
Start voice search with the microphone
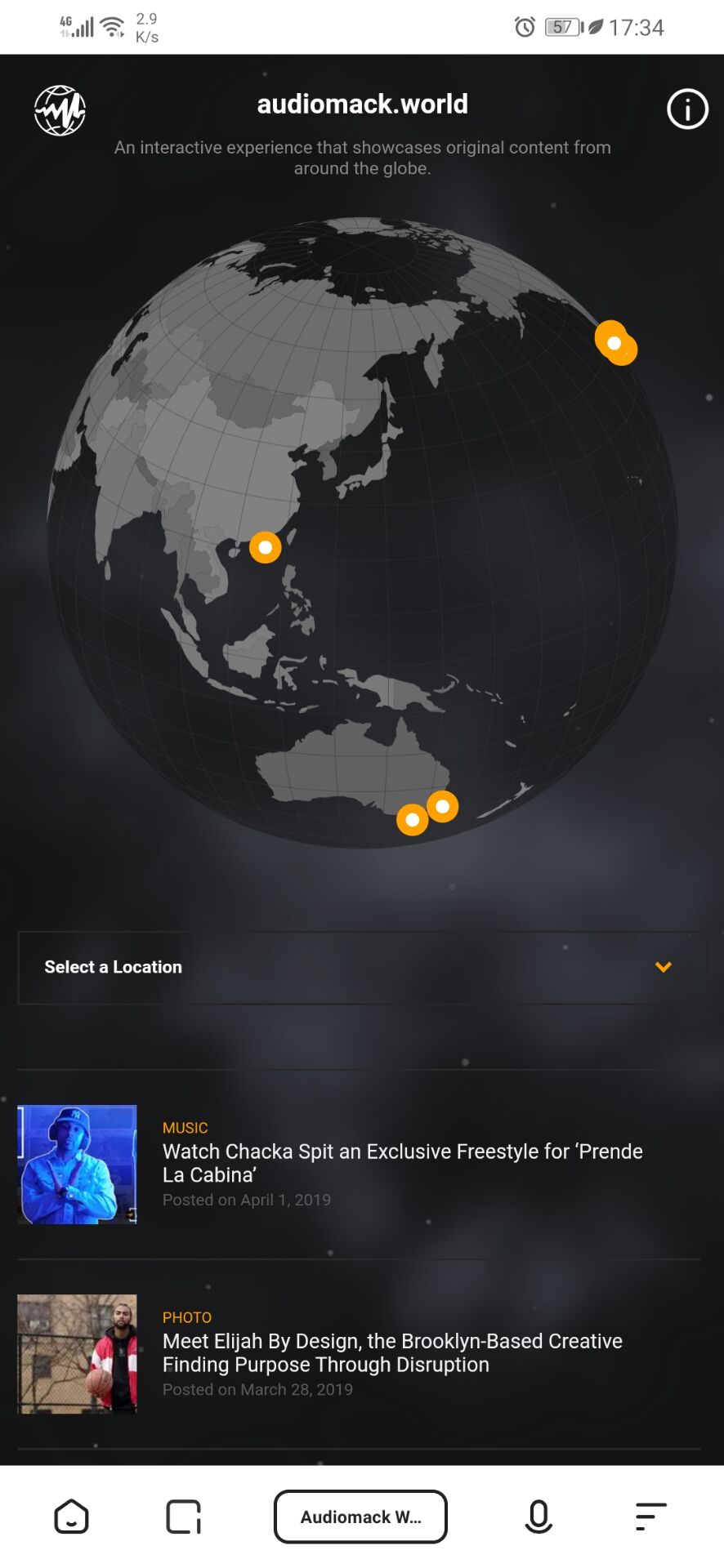(538, 1517)
